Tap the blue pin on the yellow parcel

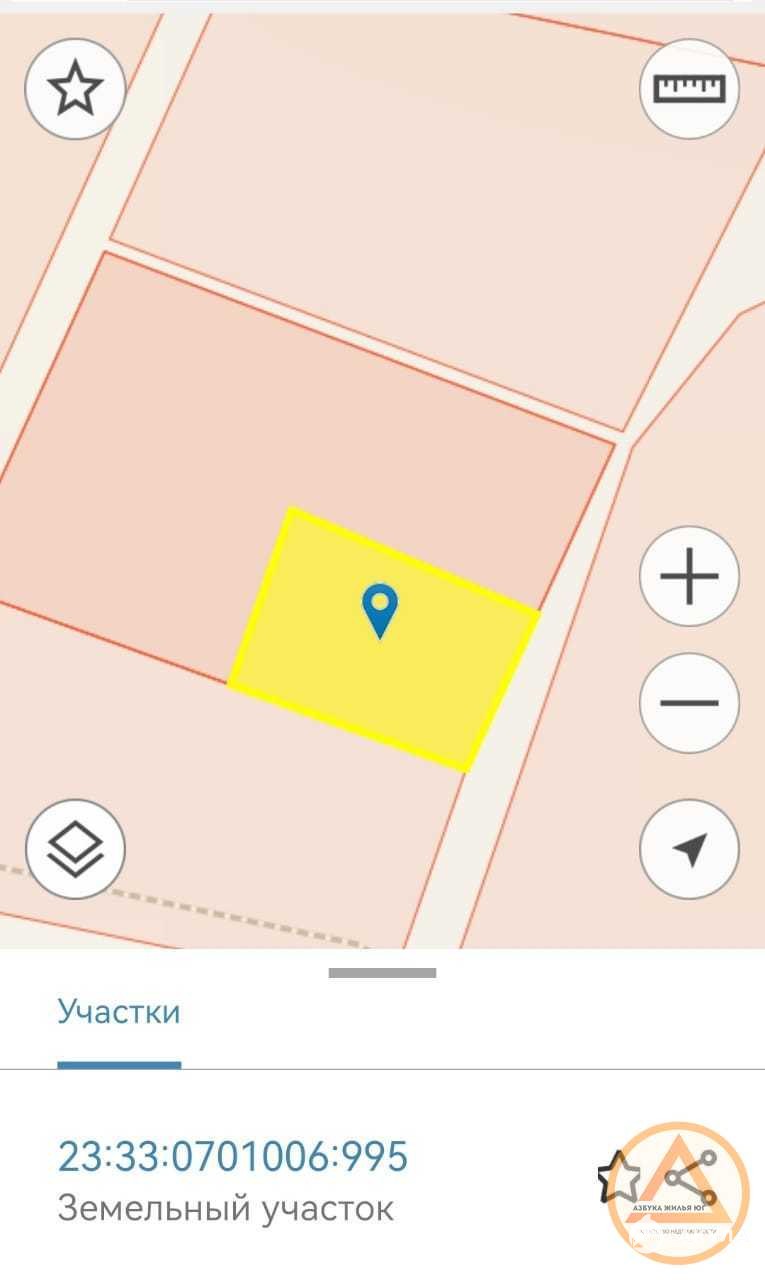tap(379, 612)
